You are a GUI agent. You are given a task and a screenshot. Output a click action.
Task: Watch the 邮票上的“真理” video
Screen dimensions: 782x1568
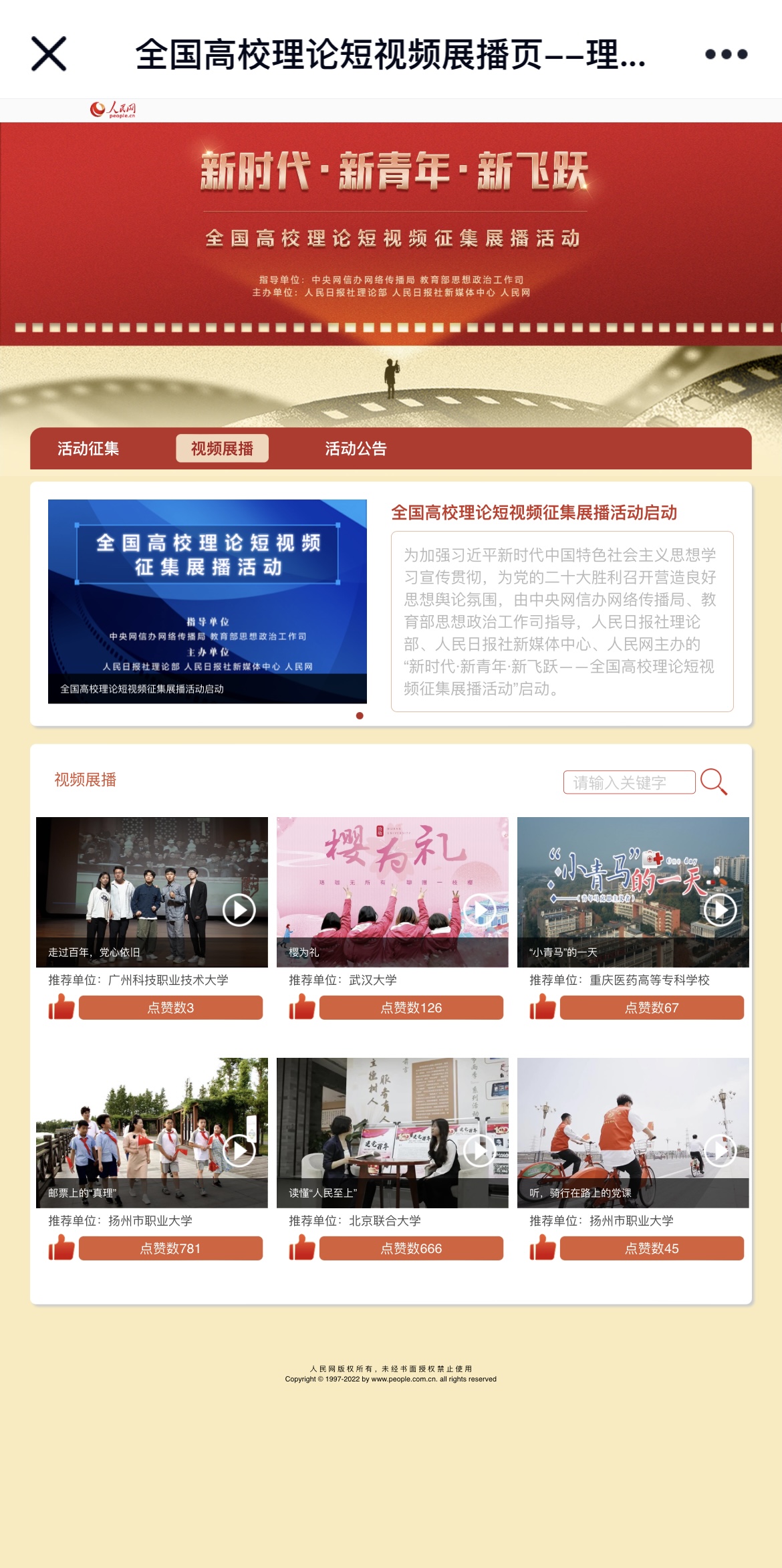point(239,1150)
